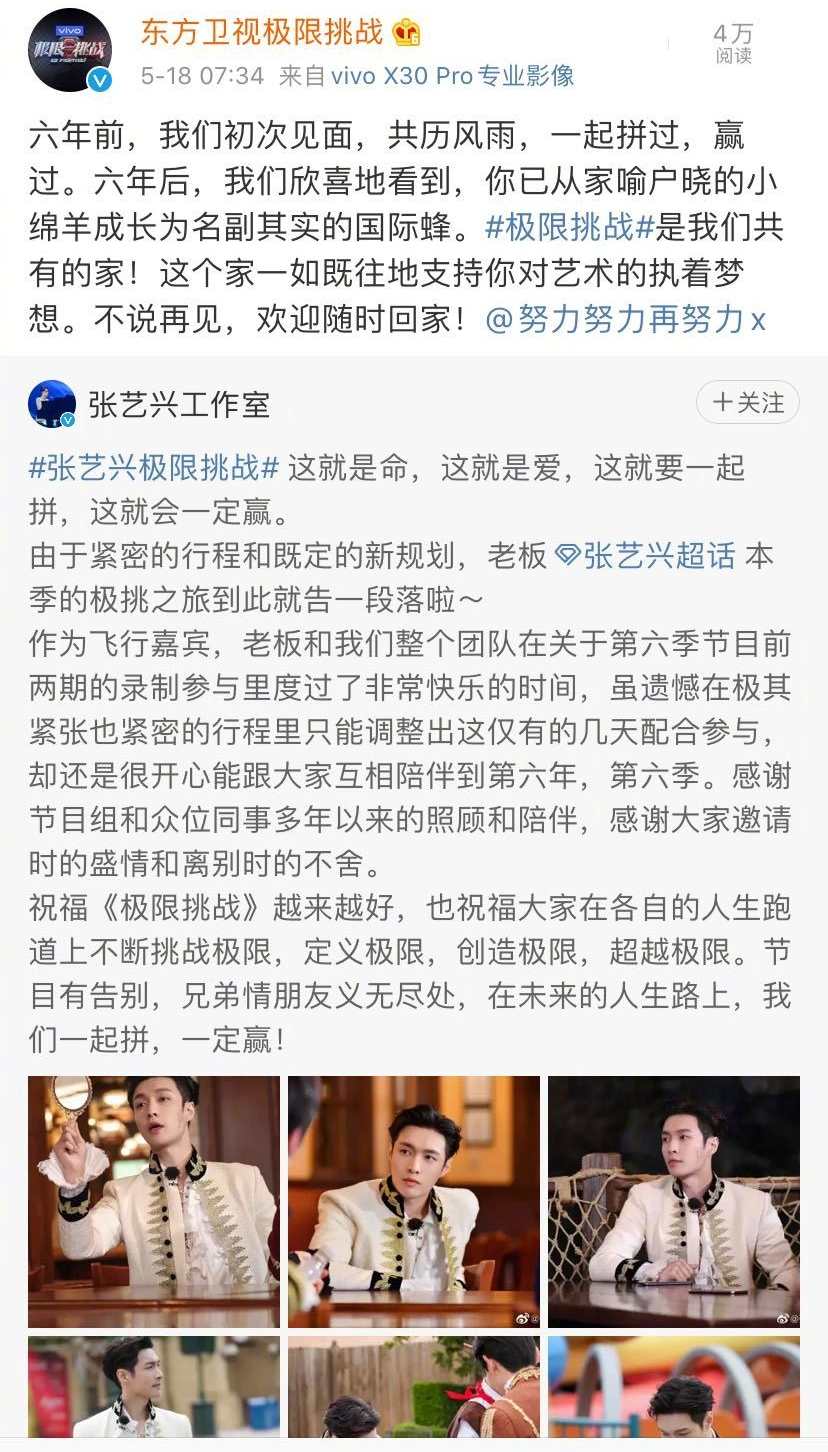Open the 张艺兴工作室 studio avatar
The width and height of the screenshot is (828, 1452).
pyautogui.click(x=51, y=400)
